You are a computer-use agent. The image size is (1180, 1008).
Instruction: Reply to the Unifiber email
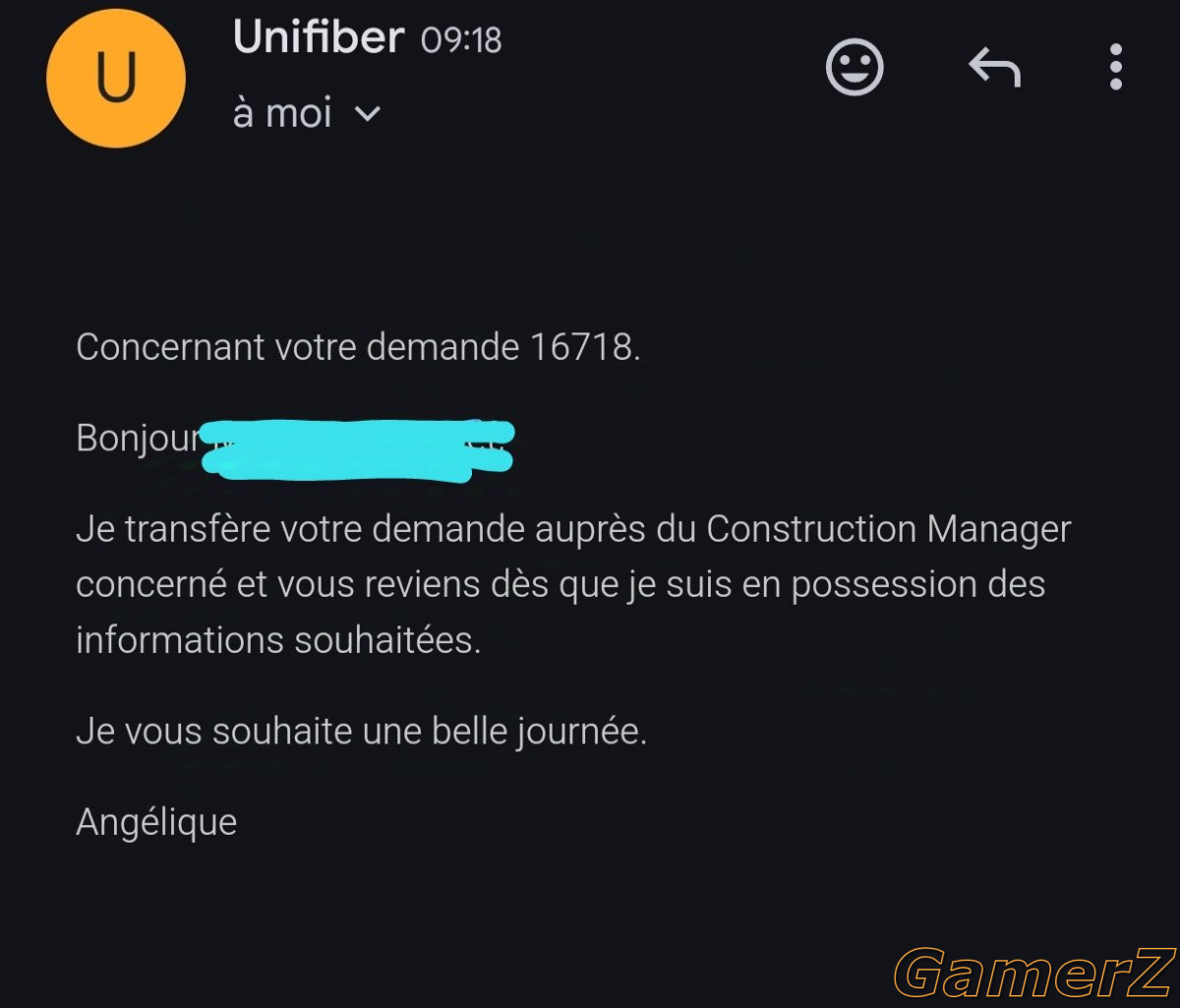pos(994,69)
